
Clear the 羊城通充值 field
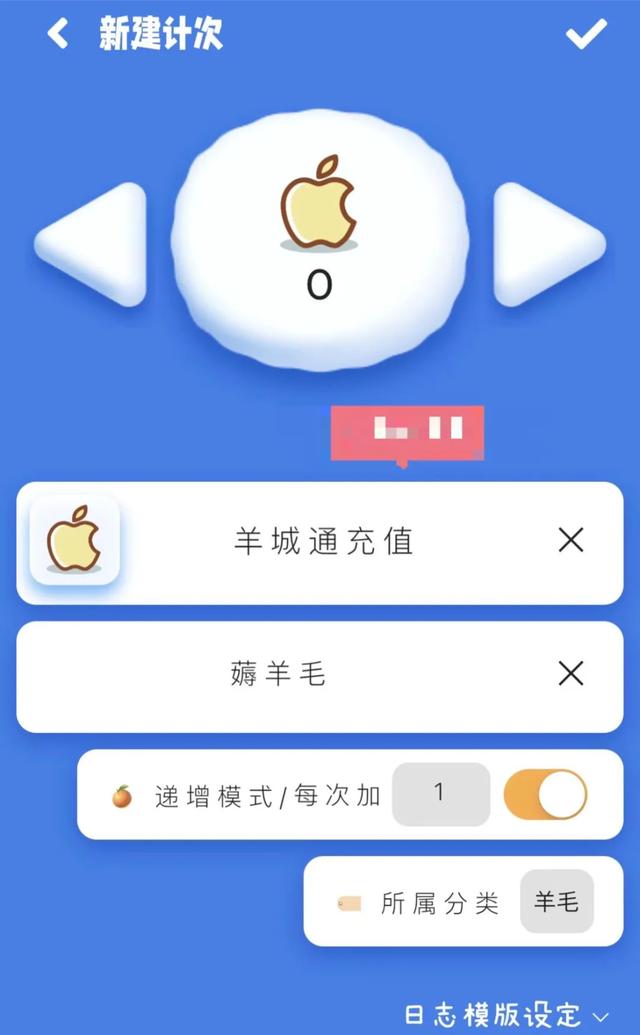click(571, 540)
